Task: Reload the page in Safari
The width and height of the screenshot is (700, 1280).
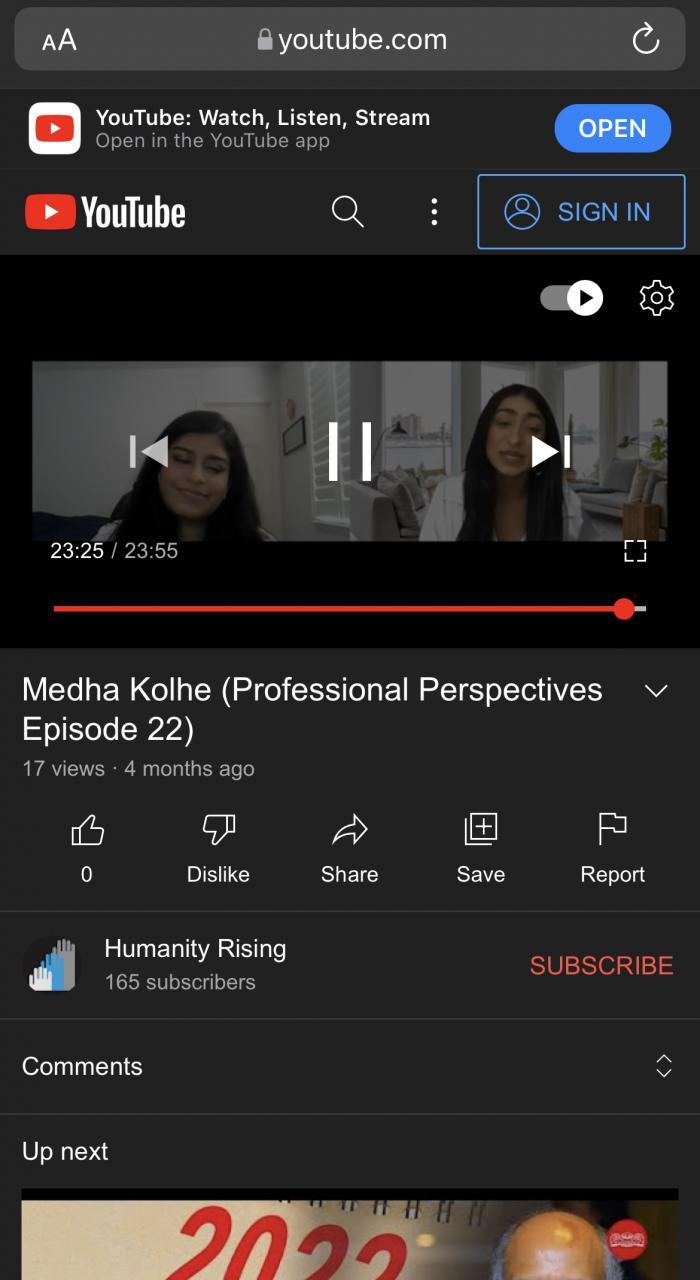Action: click(x=646, y=40)
